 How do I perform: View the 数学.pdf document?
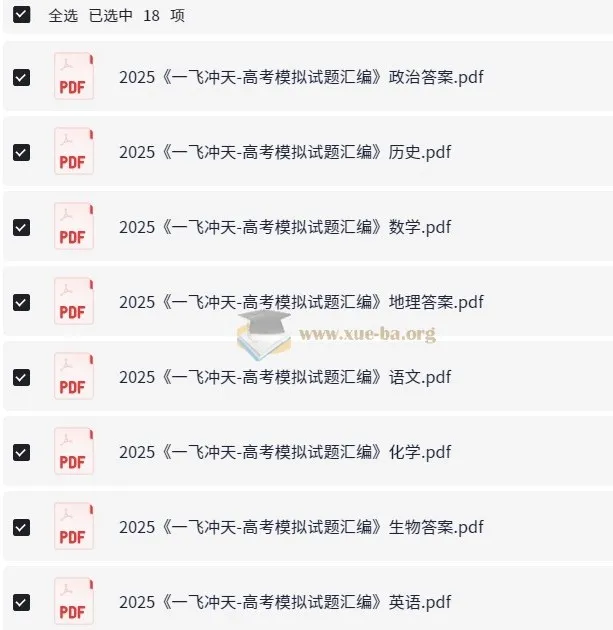click(x=285, y=227)
